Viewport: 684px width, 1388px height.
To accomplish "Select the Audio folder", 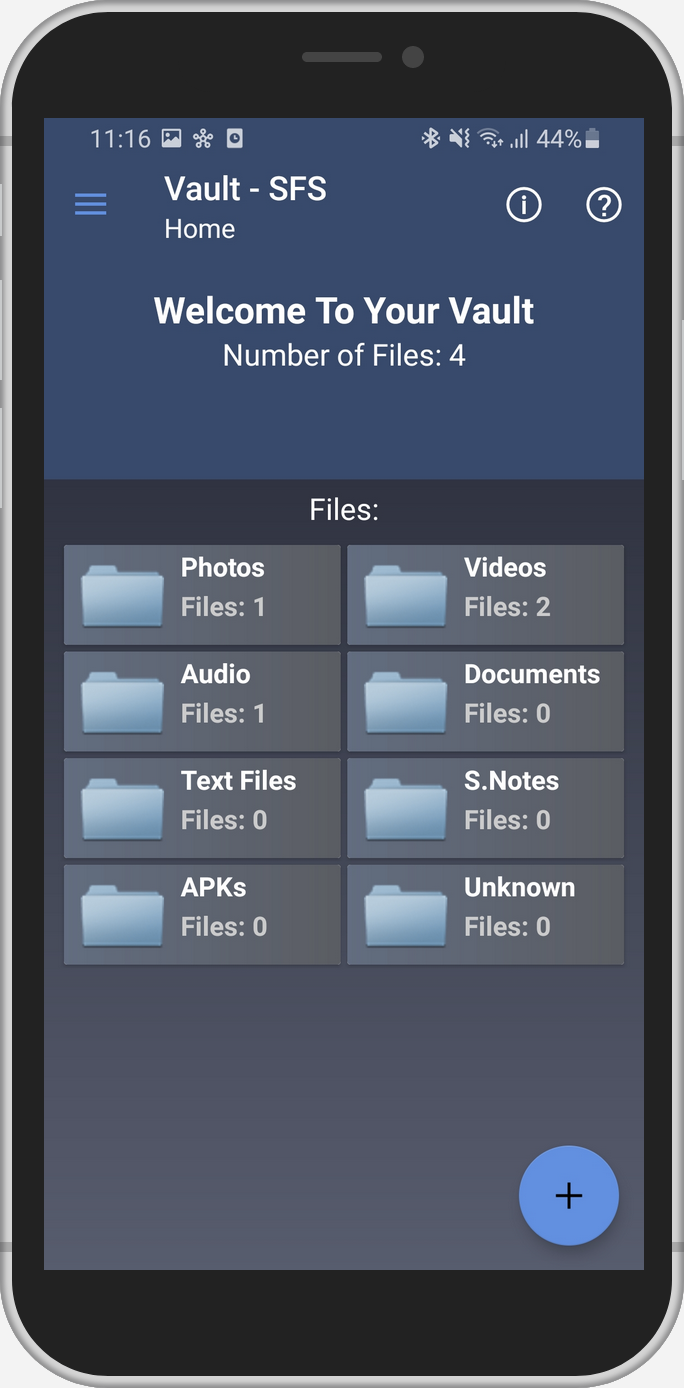I will (x=202, y=701).
